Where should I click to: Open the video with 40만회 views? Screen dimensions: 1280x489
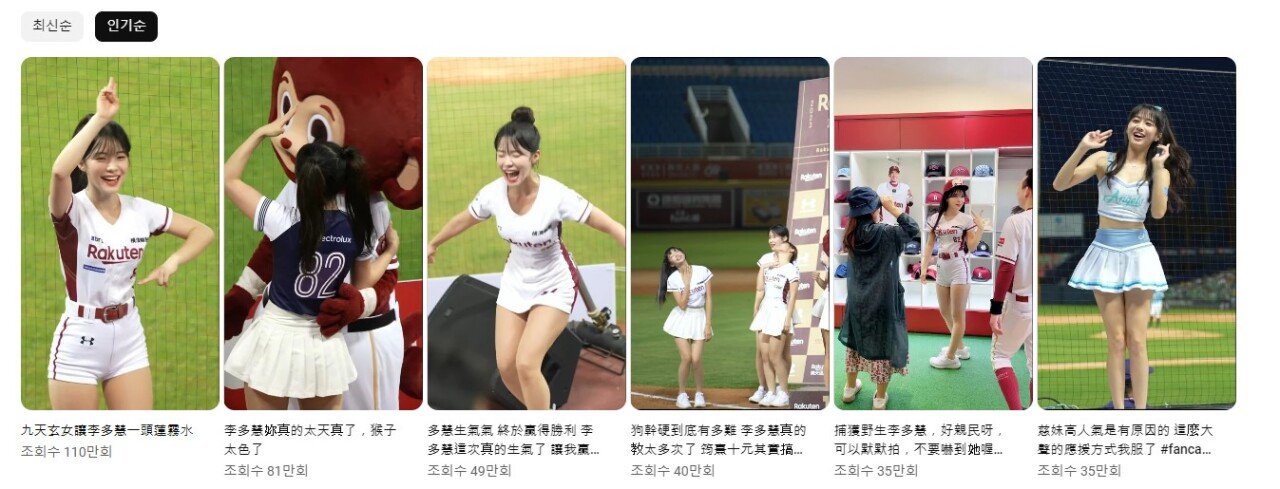pyautogui.click(x=729, y=233)
